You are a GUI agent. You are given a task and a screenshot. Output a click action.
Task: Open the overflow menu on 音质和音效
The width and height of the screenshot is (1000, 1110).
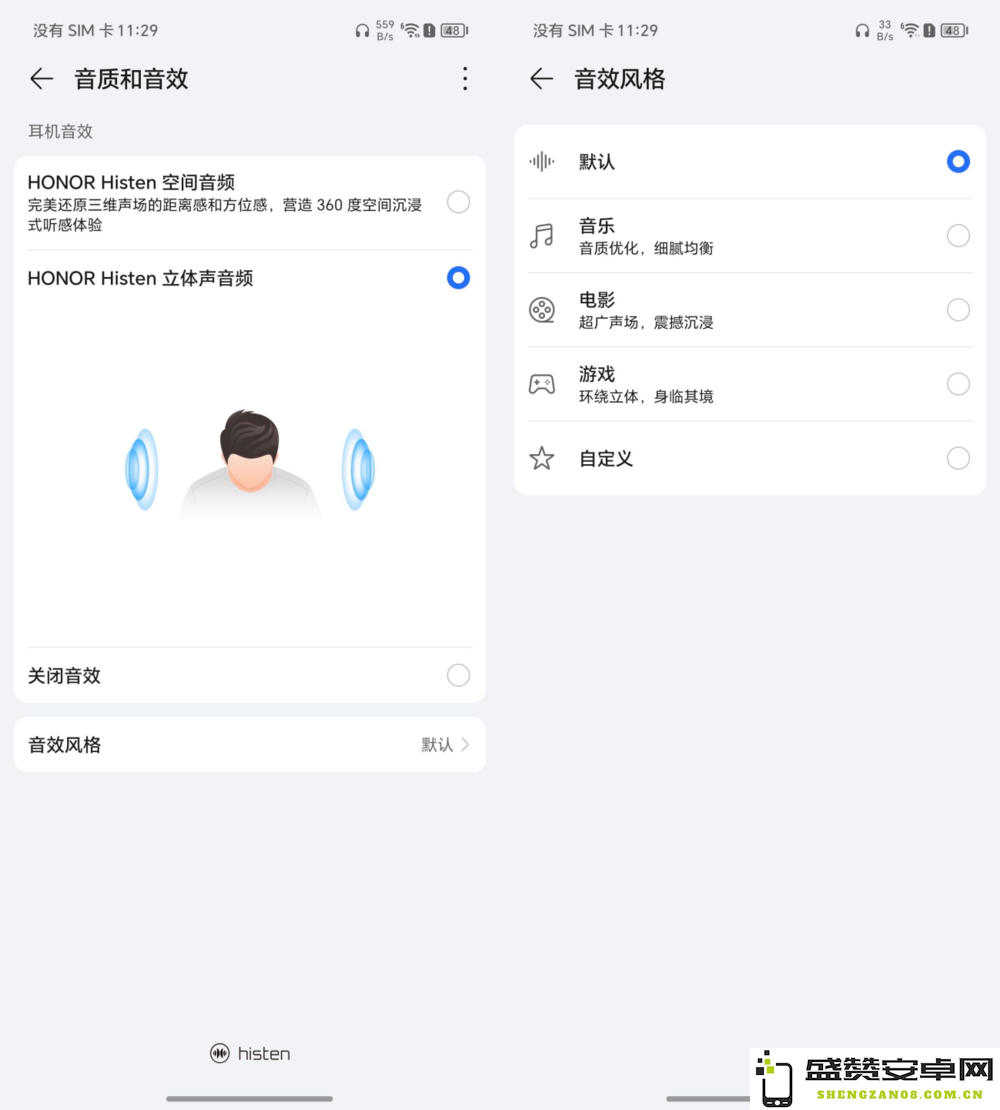click(465, 79)
